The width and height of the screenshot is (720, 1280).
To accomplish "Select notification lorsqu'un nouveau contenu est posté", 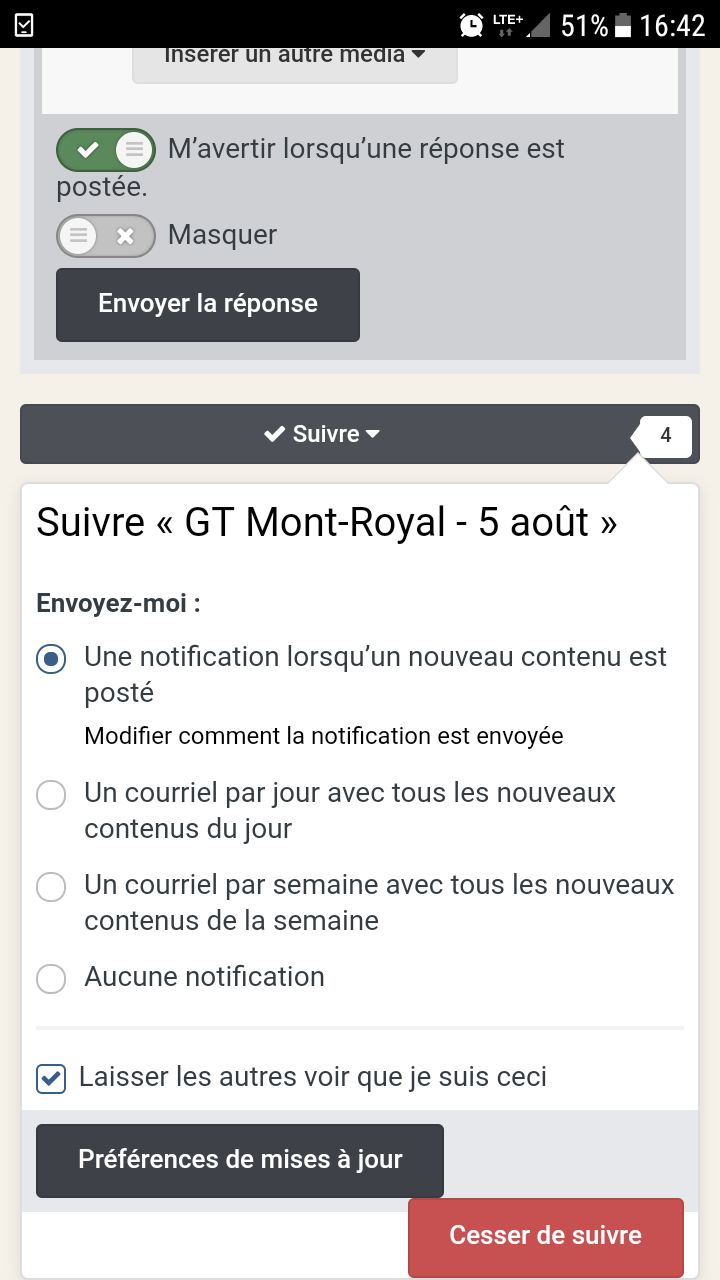I will click(51, 659).
